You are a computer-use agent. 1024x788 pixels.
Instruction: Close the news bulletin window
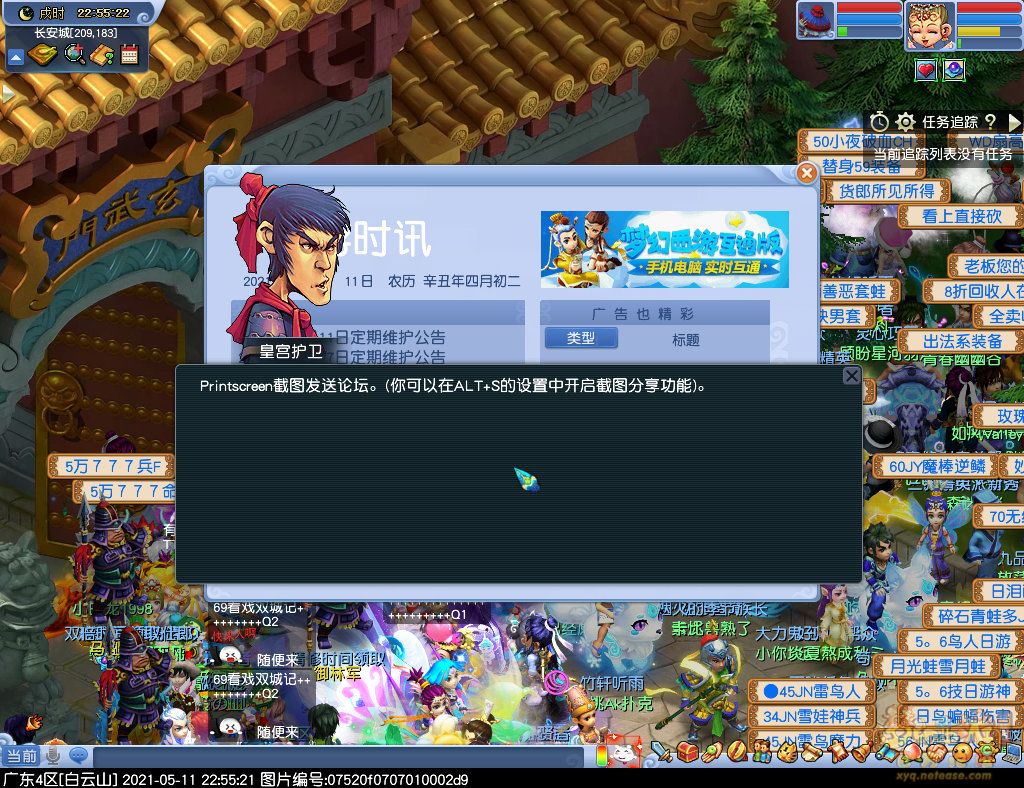[x=807, y=173]
